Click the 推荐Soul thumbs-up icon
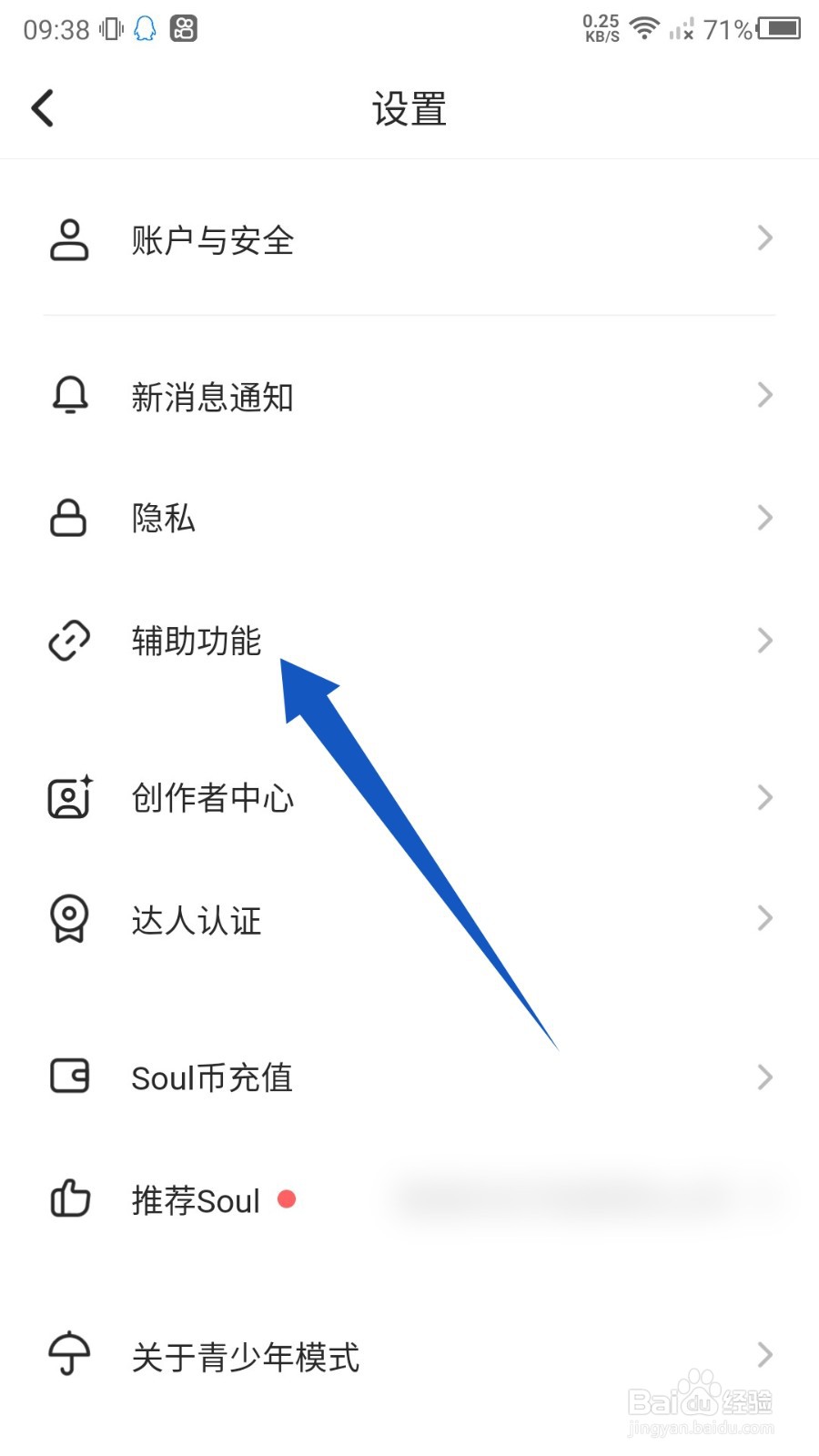The width and height of the screenshot is (819, 1456). coord(68,1199)
